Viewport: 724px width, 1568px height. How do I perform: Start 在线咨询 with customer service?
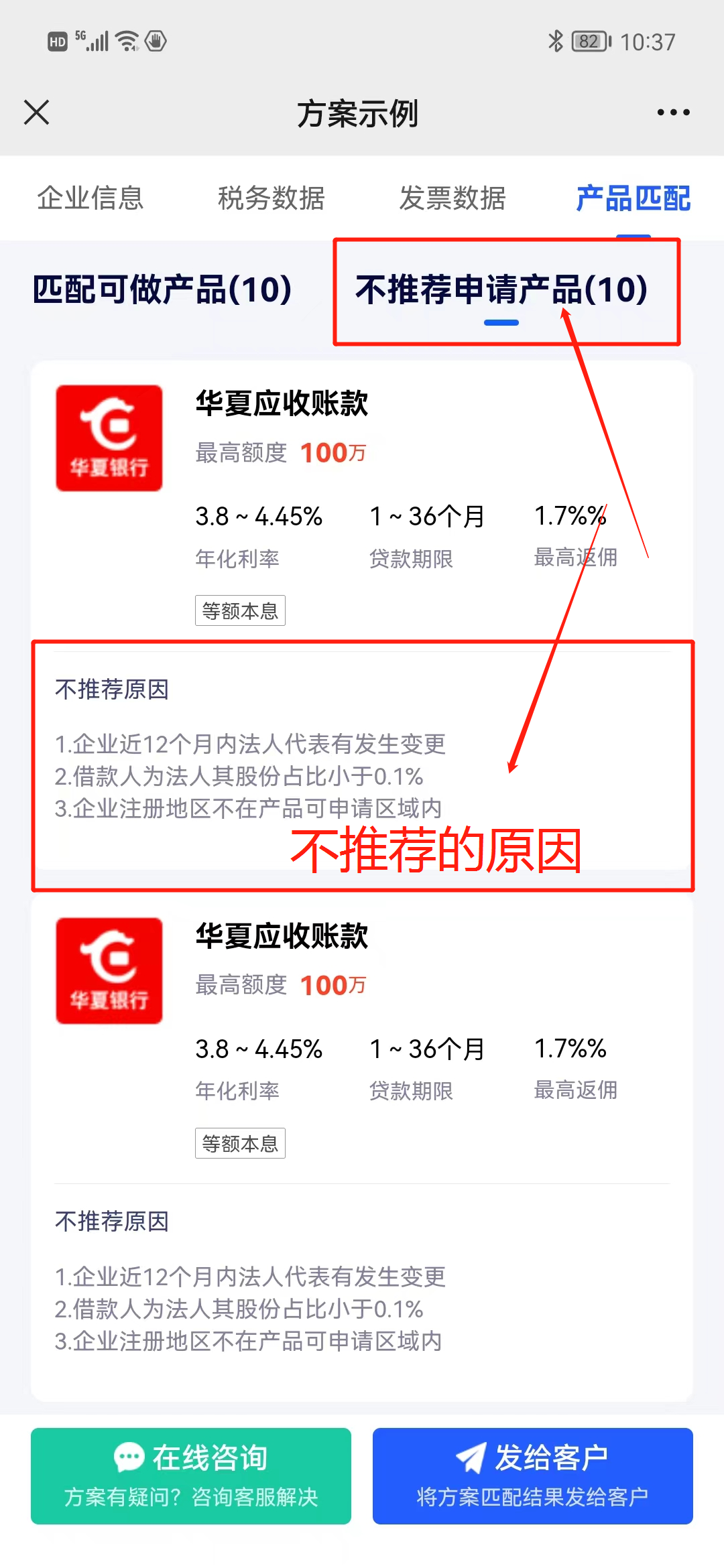tap(191, 1476)
